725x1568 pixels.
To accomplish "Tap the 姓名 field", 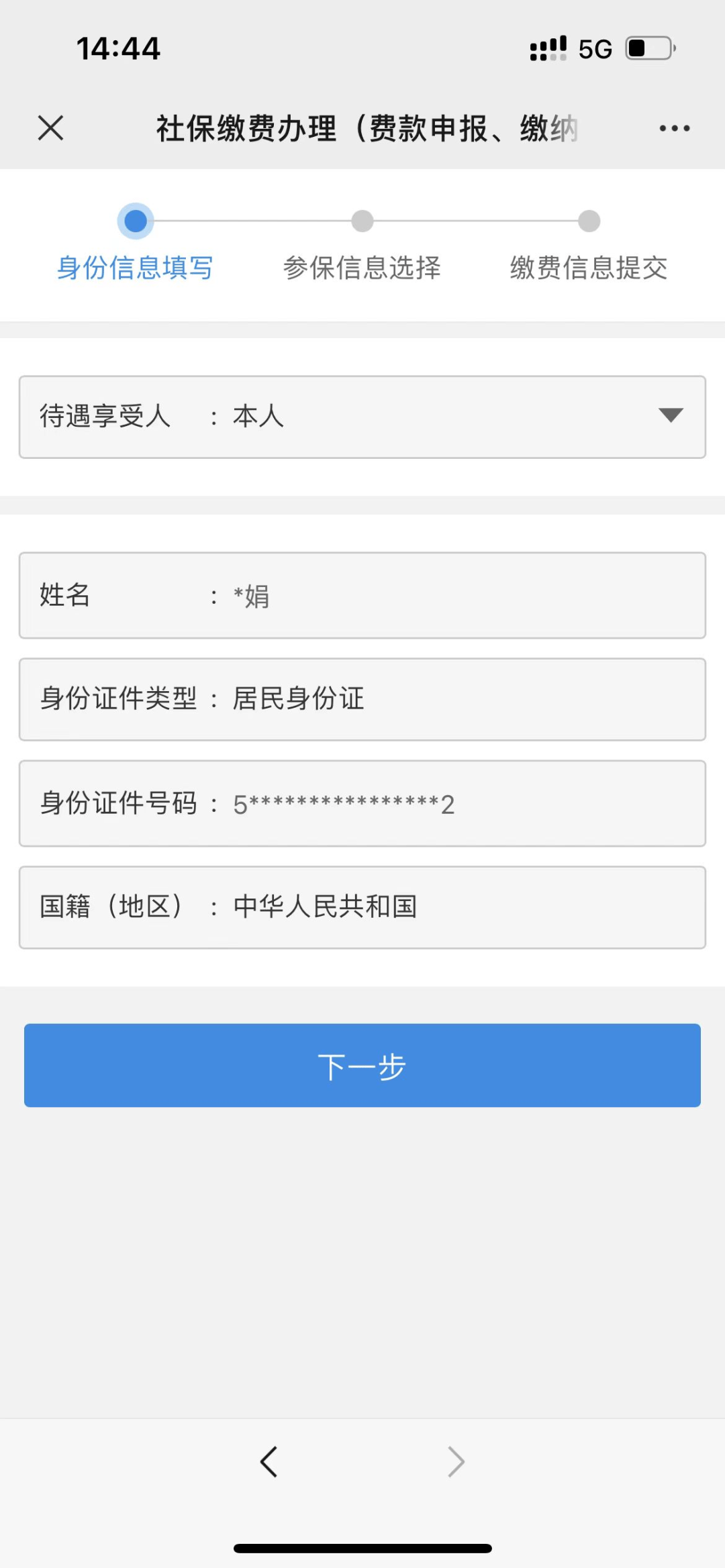I will click(x=362, y=595).
